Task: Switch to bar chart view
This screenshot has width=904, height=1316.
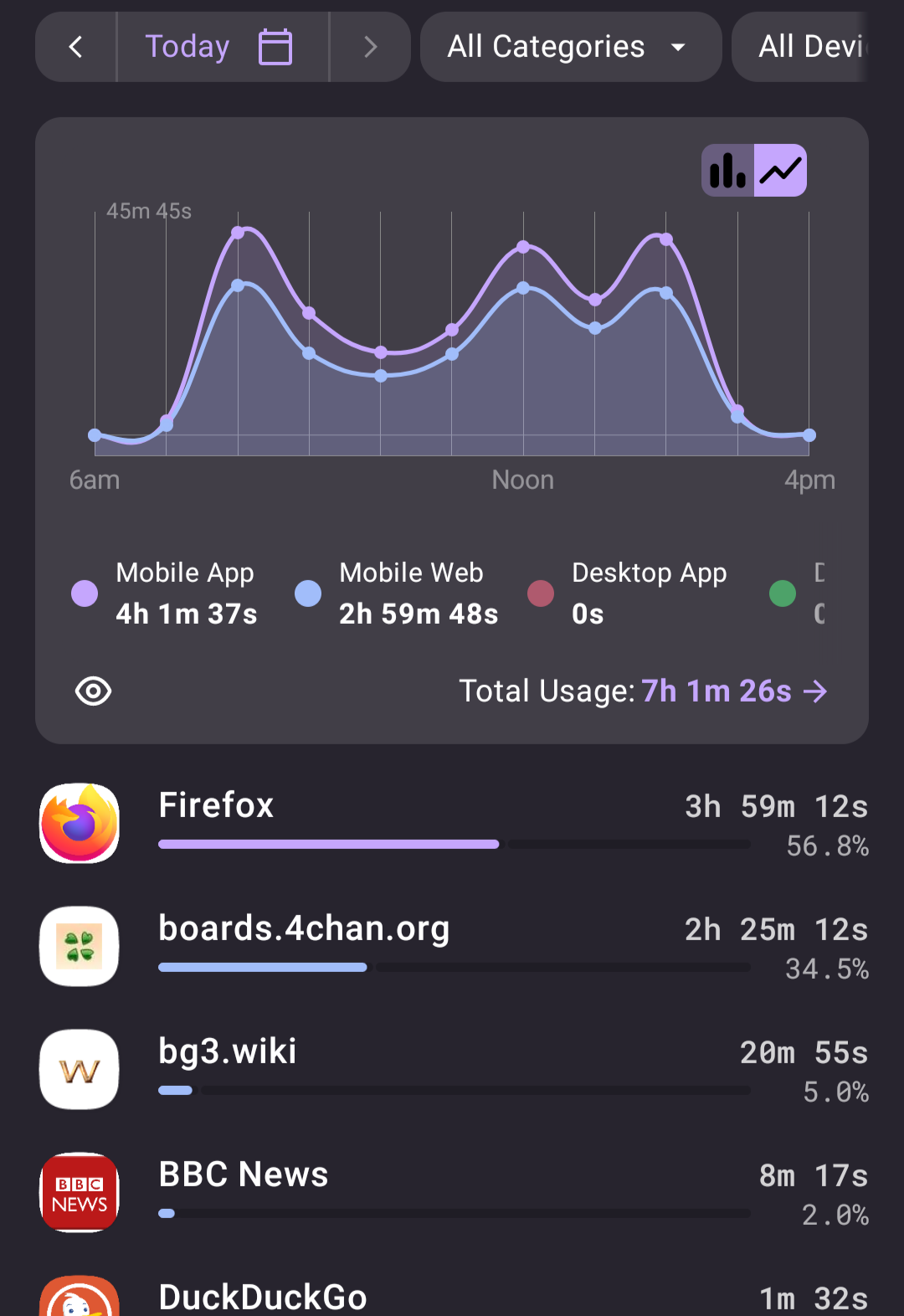Action: pyautogui.click(x=728, y=171)
